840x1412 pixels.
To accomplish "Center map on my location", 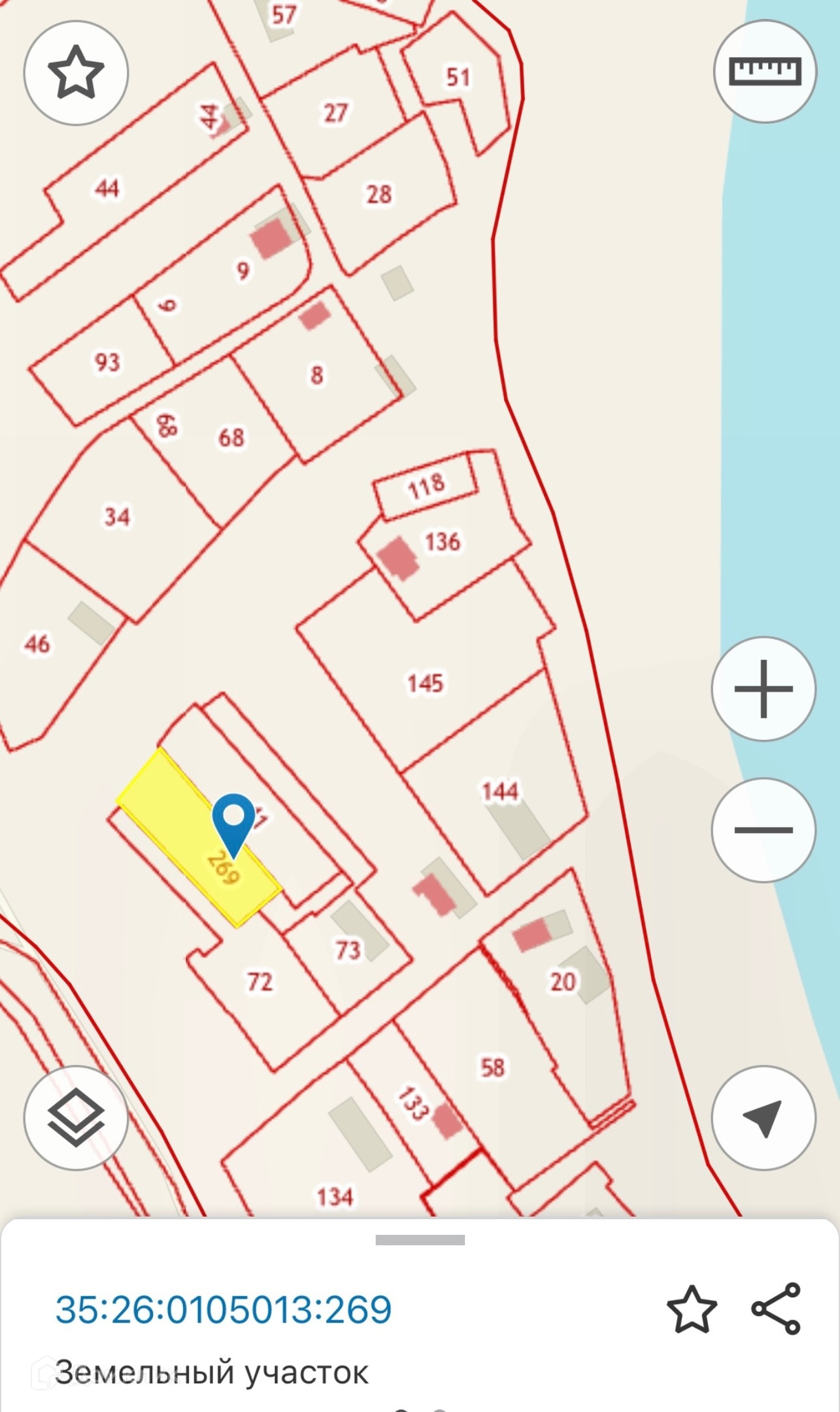I will pyautogui.click(x=764, y=1119).
